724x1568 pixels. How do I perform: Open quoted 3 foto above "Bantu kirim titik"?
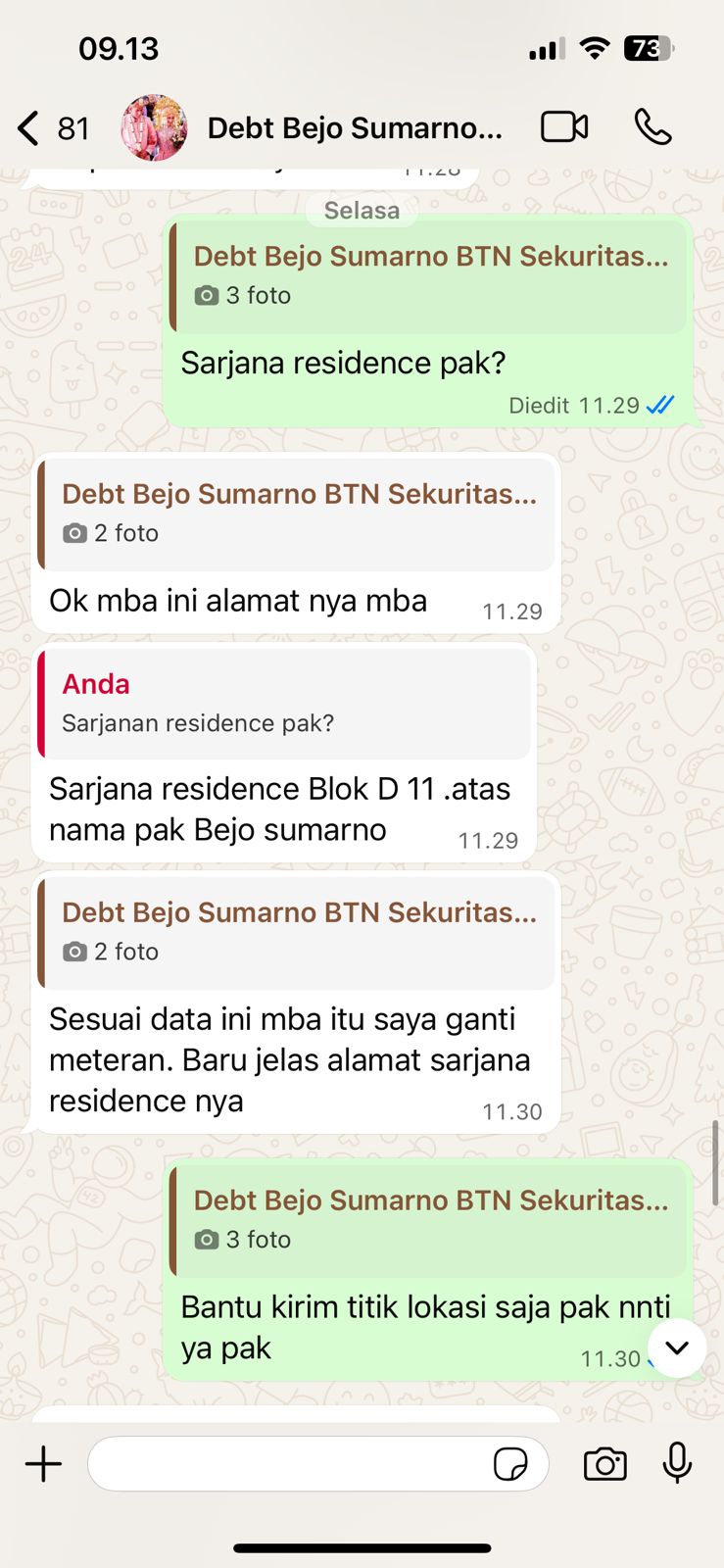pyautogui.click(x=430, y=1219)
